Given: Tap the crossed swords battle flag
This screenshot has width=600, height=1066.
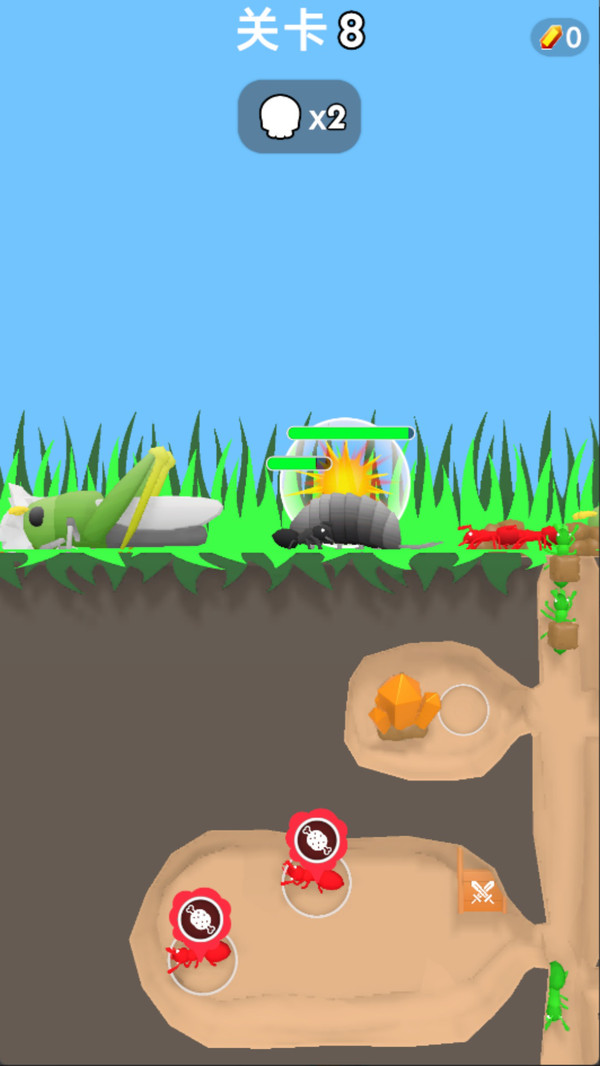Looking at the screenshot, I should tap(481, 890).
